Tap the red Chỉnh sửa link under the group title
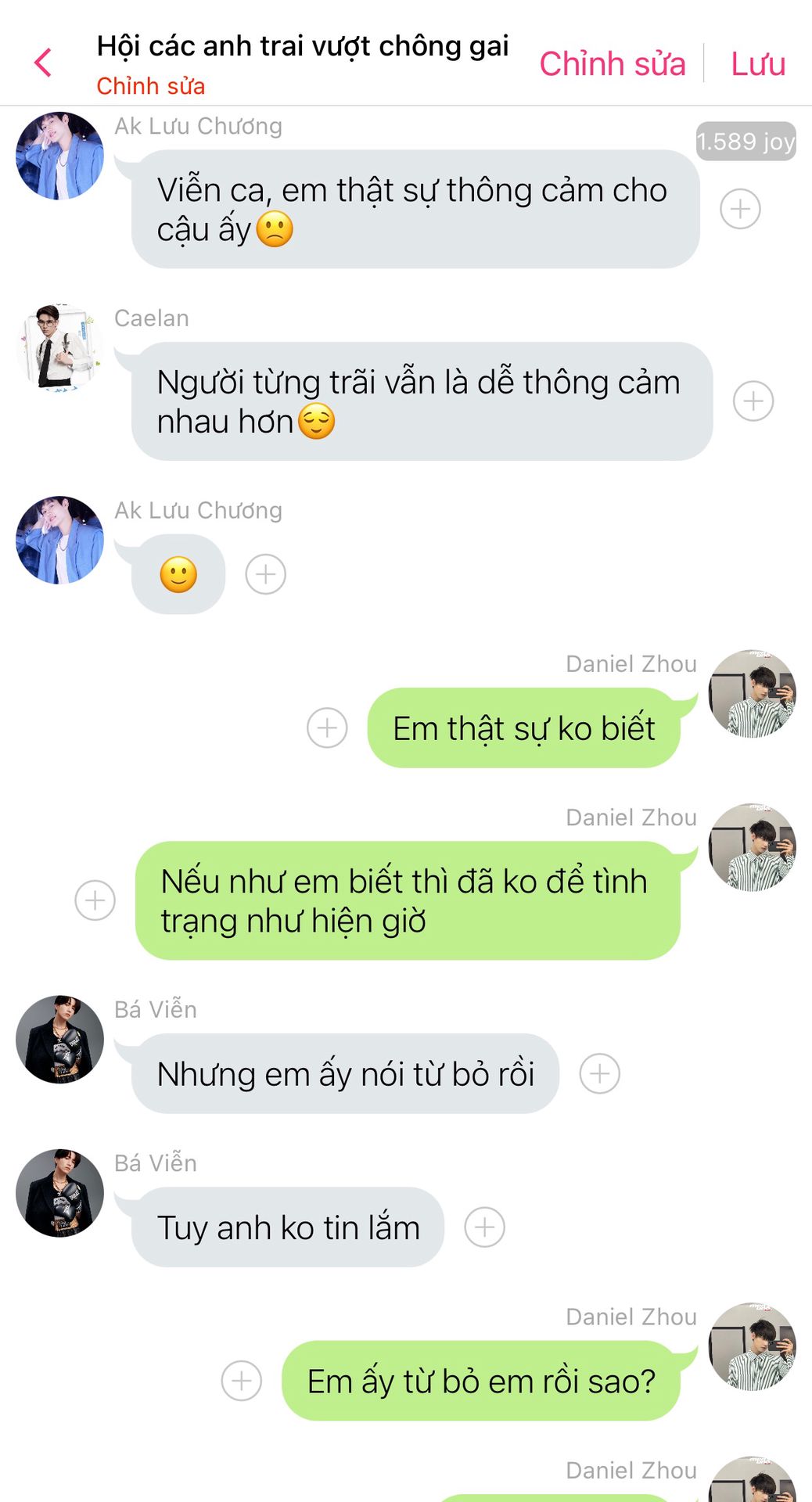This screenshot has height=1502, width=812. tap(151, 86)
